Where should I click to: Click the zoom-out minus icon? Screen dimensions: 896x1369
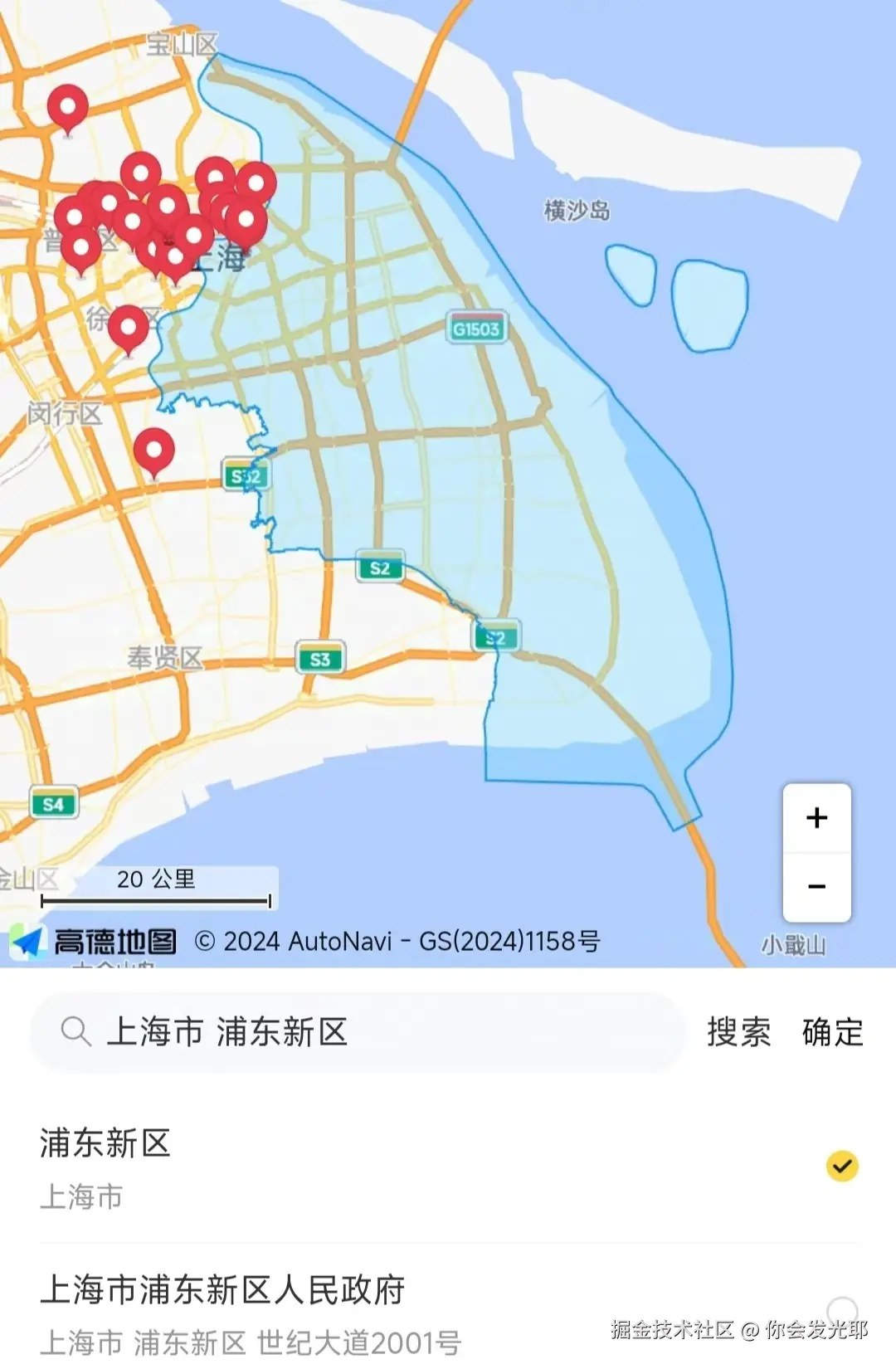click(x=817, y=888)
